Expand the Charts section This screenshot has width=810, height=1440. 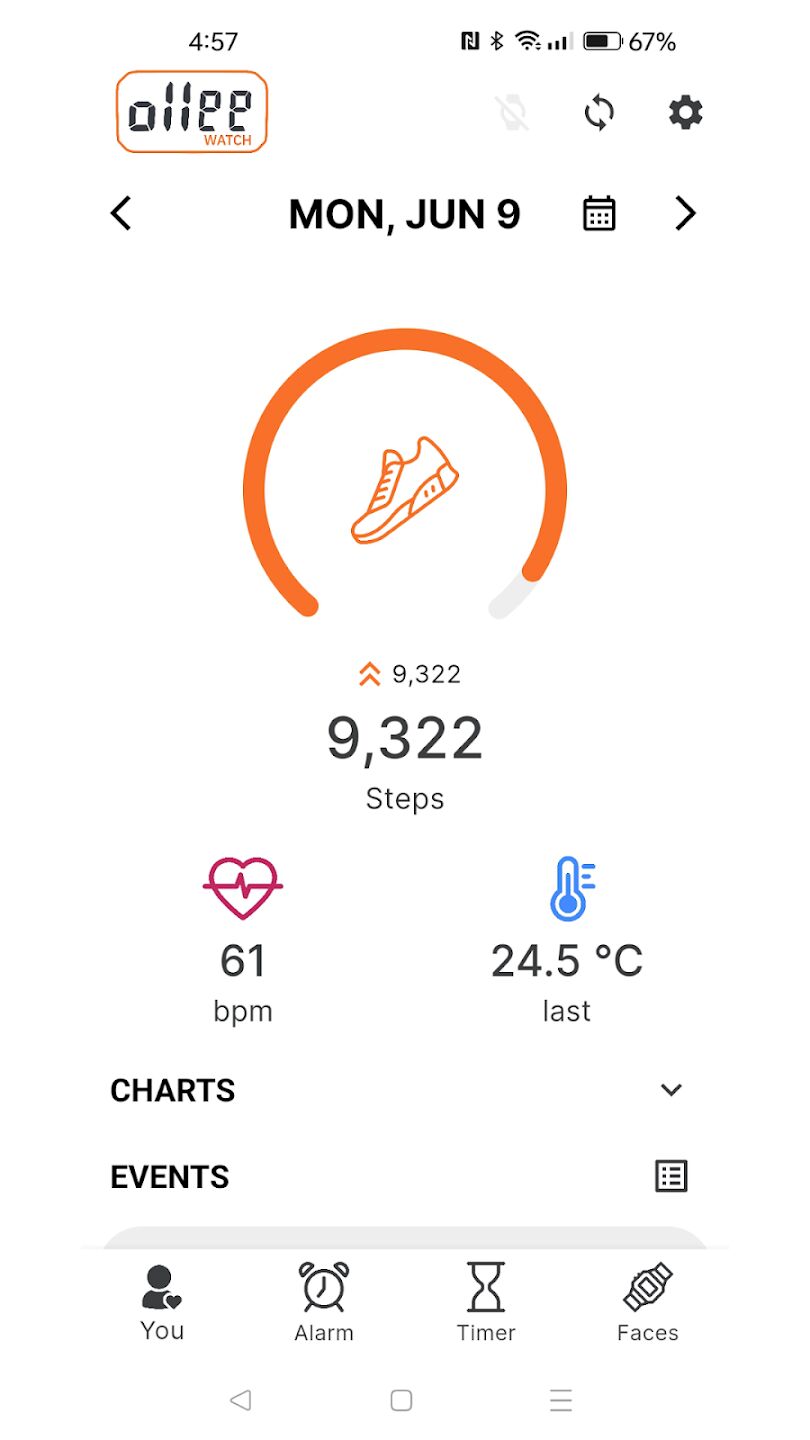[x=671, y=1090]
